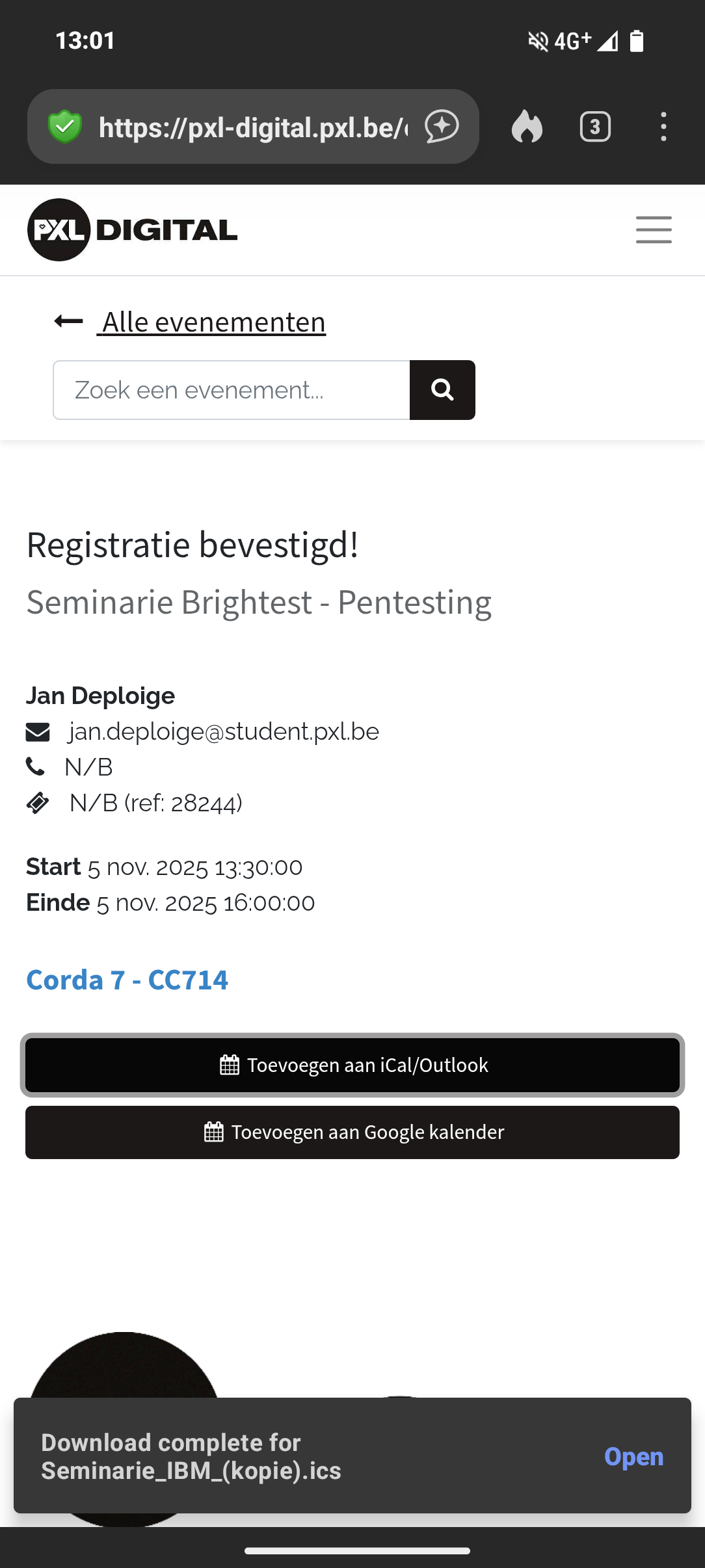Tap the Zoek een evenement search field
The image size is (705, 1568).
coord(232,390)
